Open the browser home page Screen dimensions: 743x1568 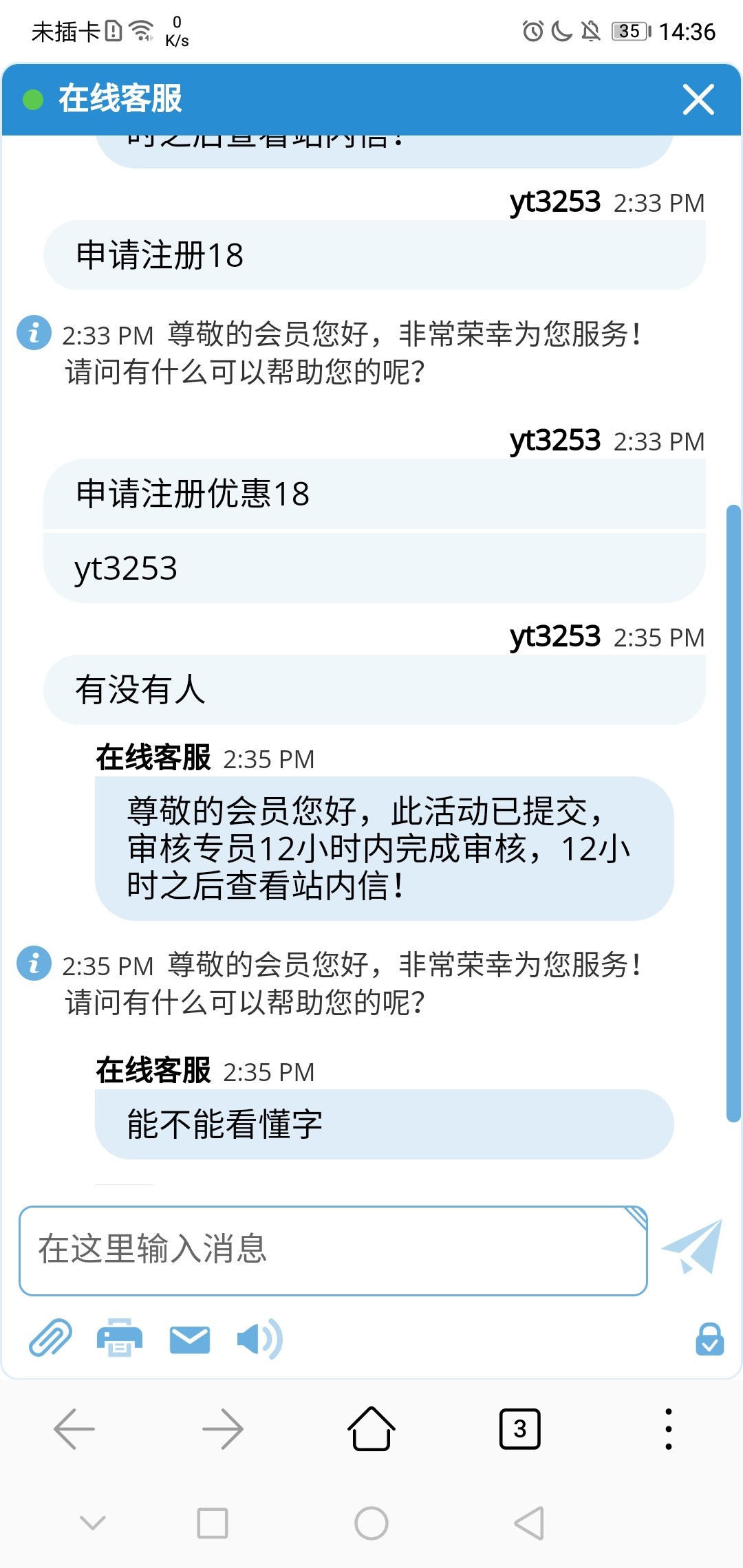[371, 1429]
